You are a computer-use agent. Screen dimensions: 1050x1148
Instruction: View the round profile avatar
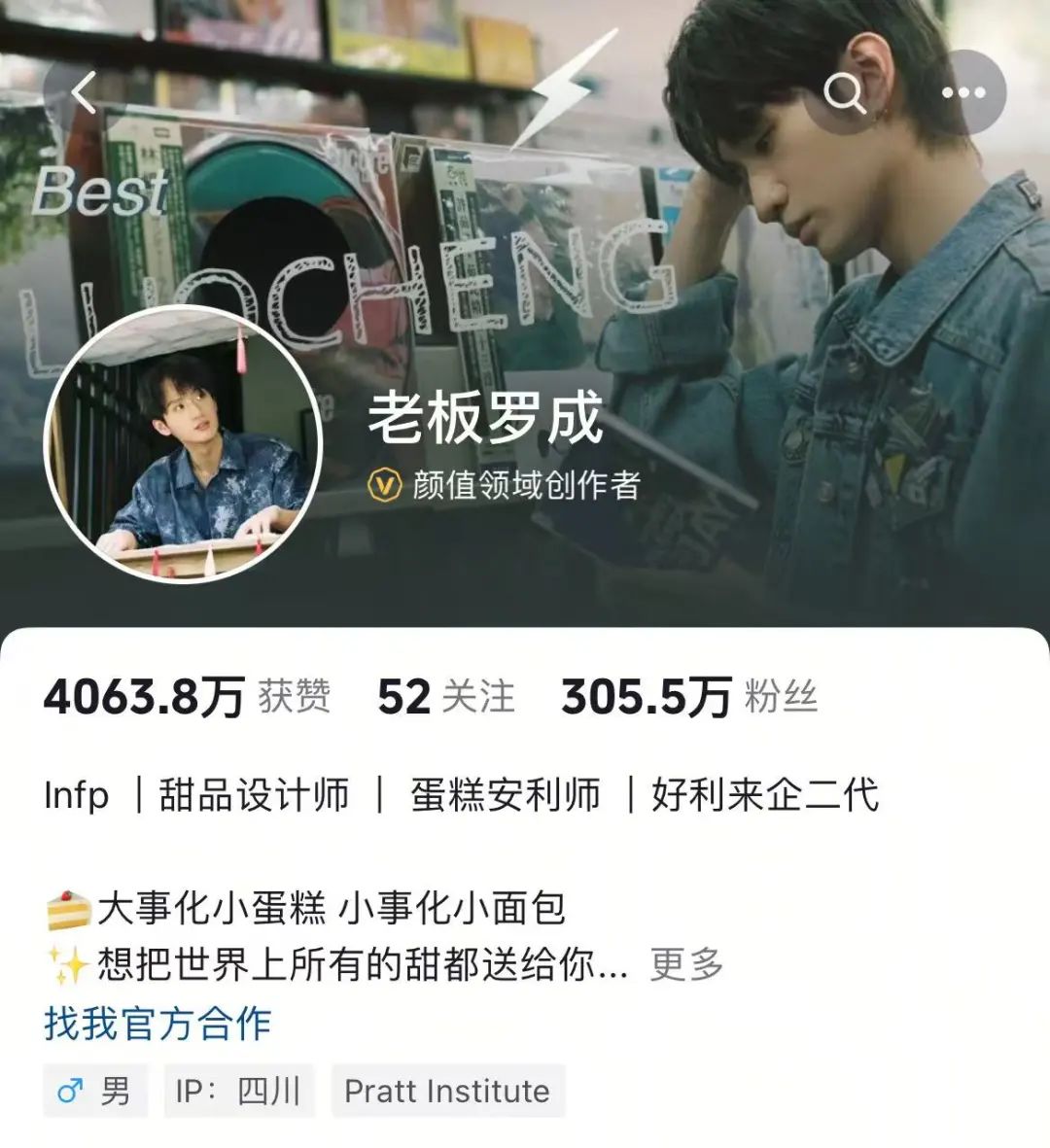tap(184, 446)
